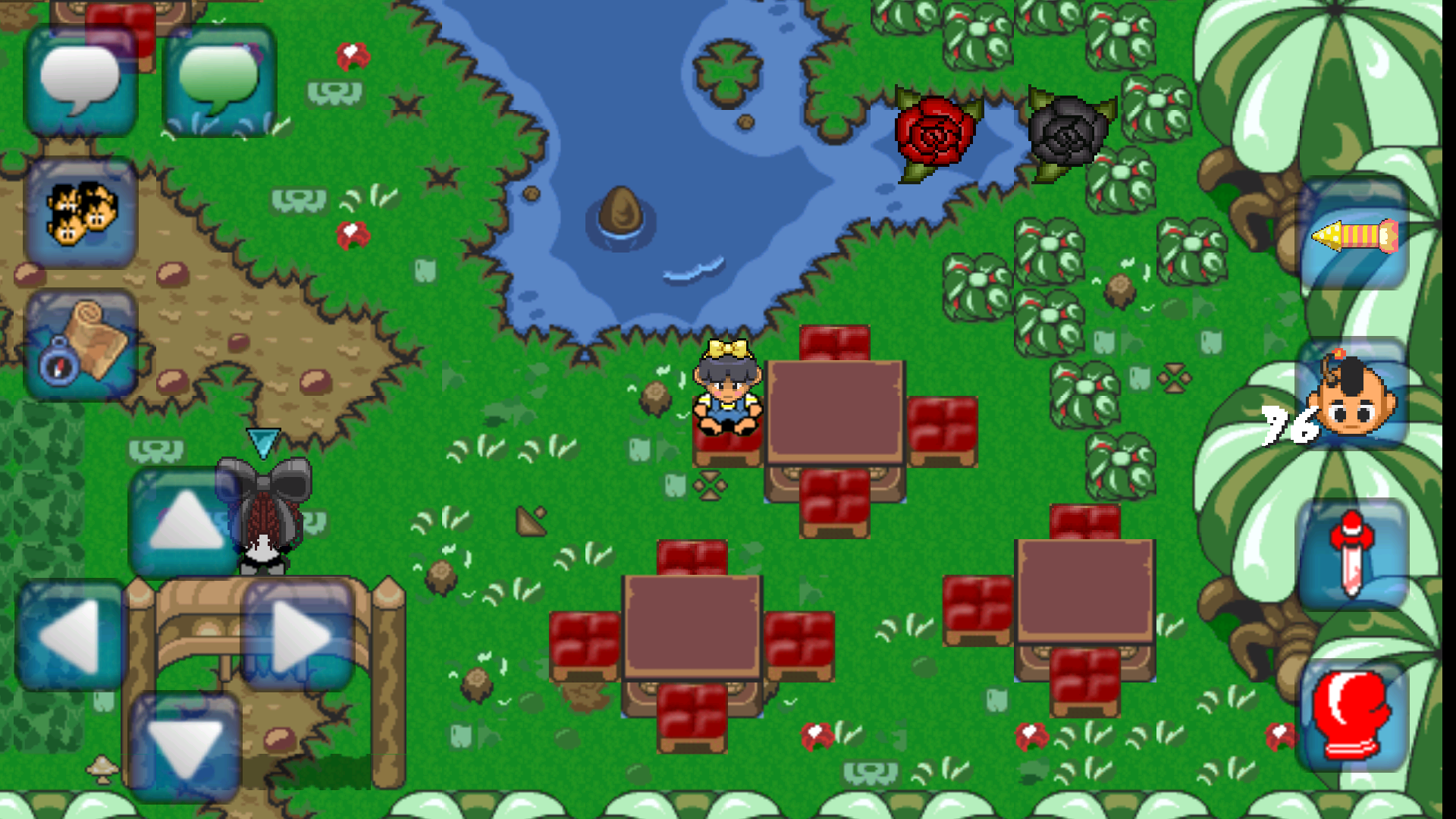This screenshot has width=1456, height=819.
Task: Move right with the right arrow
Action: coord(298,635)
